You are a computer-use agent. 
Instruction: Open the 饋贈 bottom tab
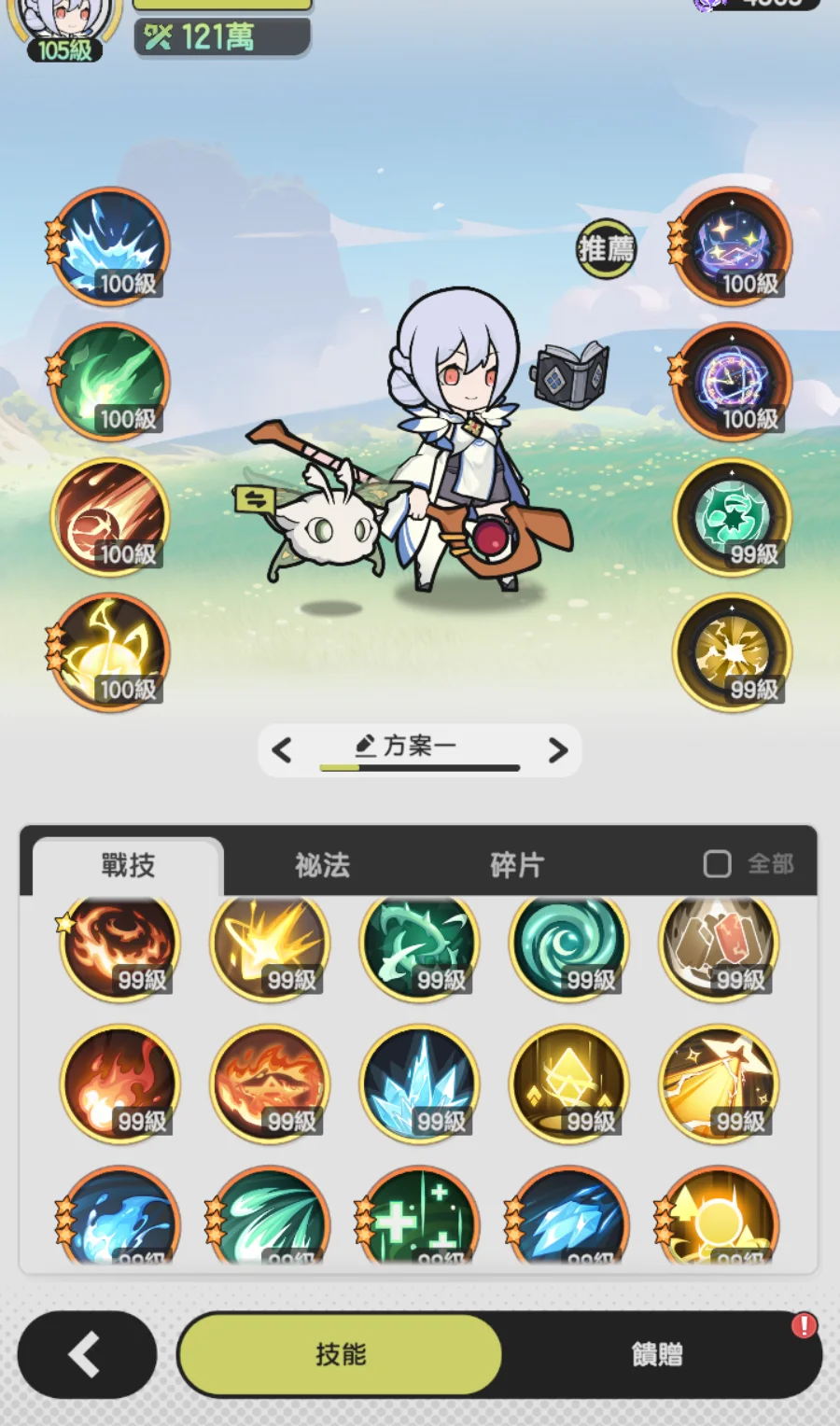pyautogui.click(x=657, y=1355)
